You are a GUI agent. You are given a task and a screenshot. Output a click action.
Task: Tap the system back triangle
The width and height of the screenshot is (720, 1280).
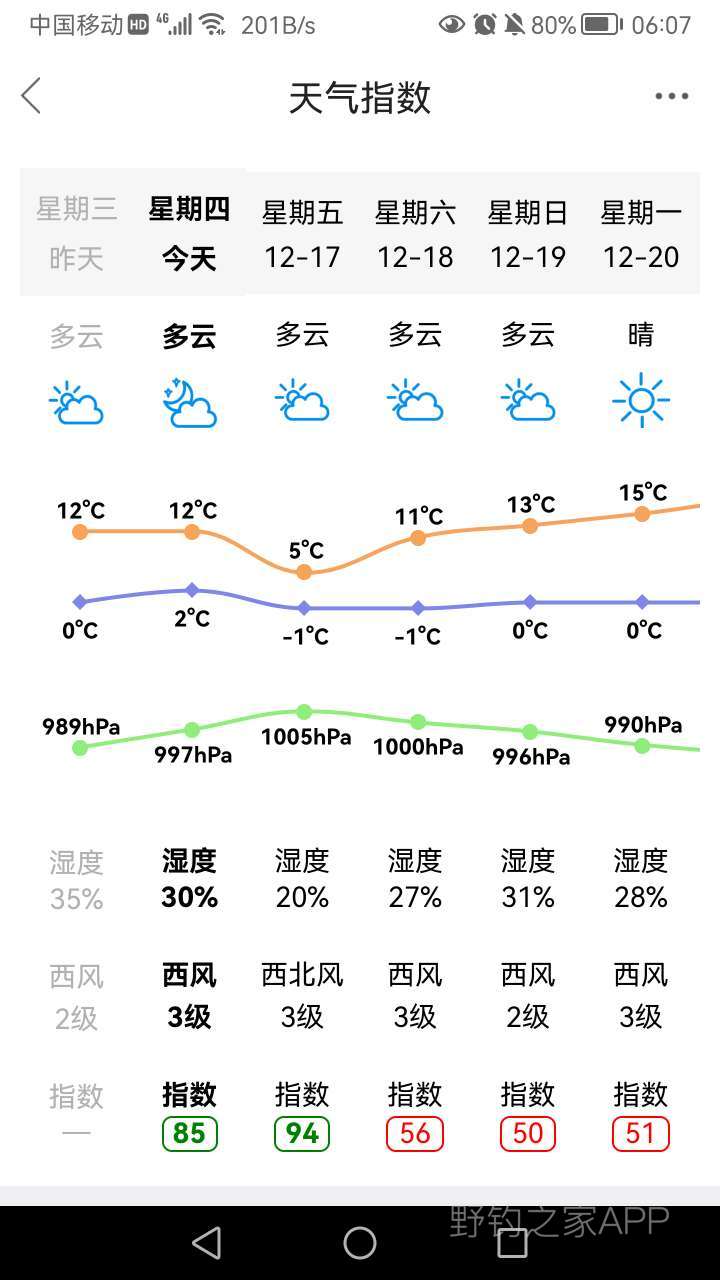coord(207,1243)
